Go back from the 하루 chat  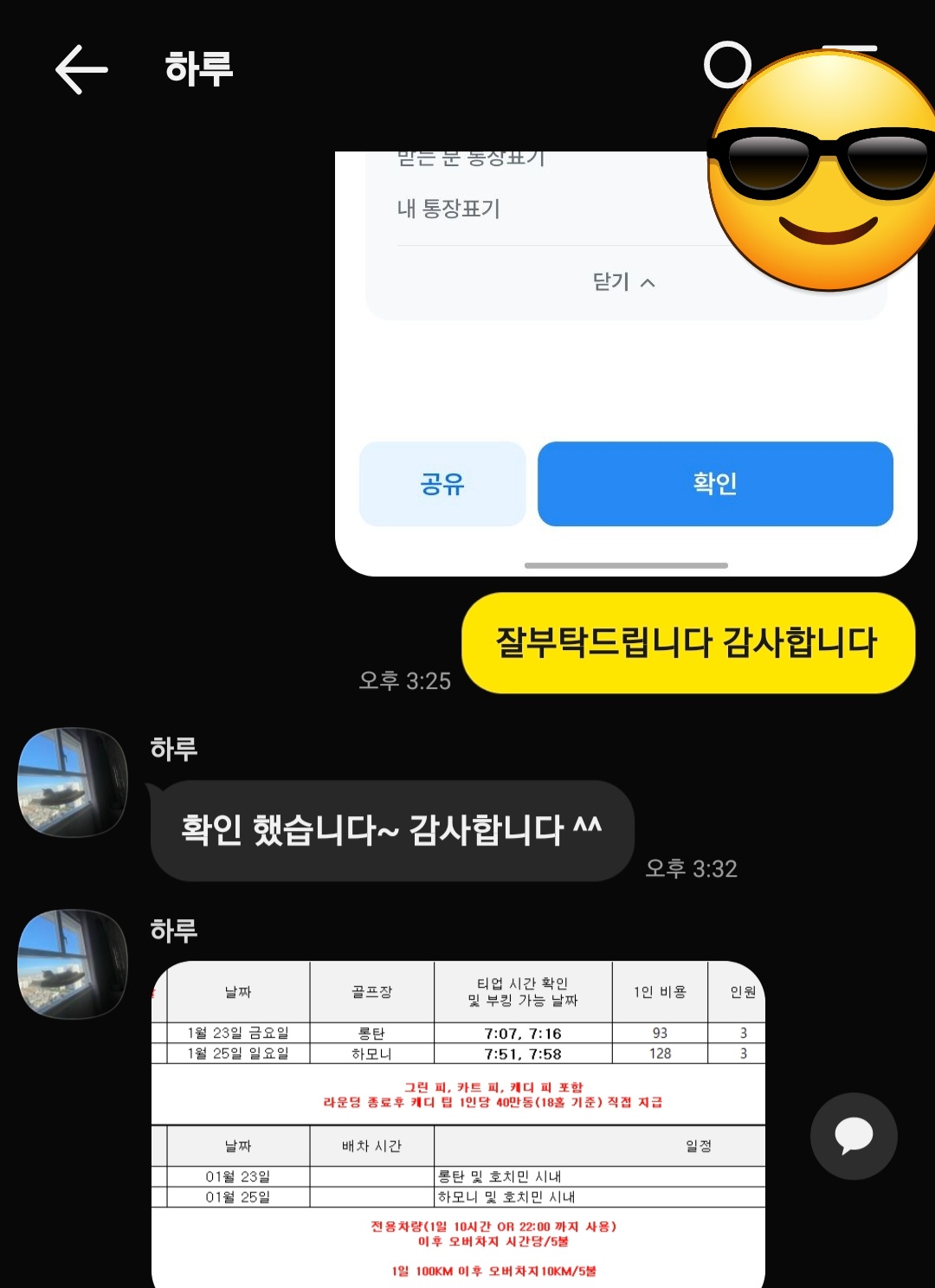(81, 69)
